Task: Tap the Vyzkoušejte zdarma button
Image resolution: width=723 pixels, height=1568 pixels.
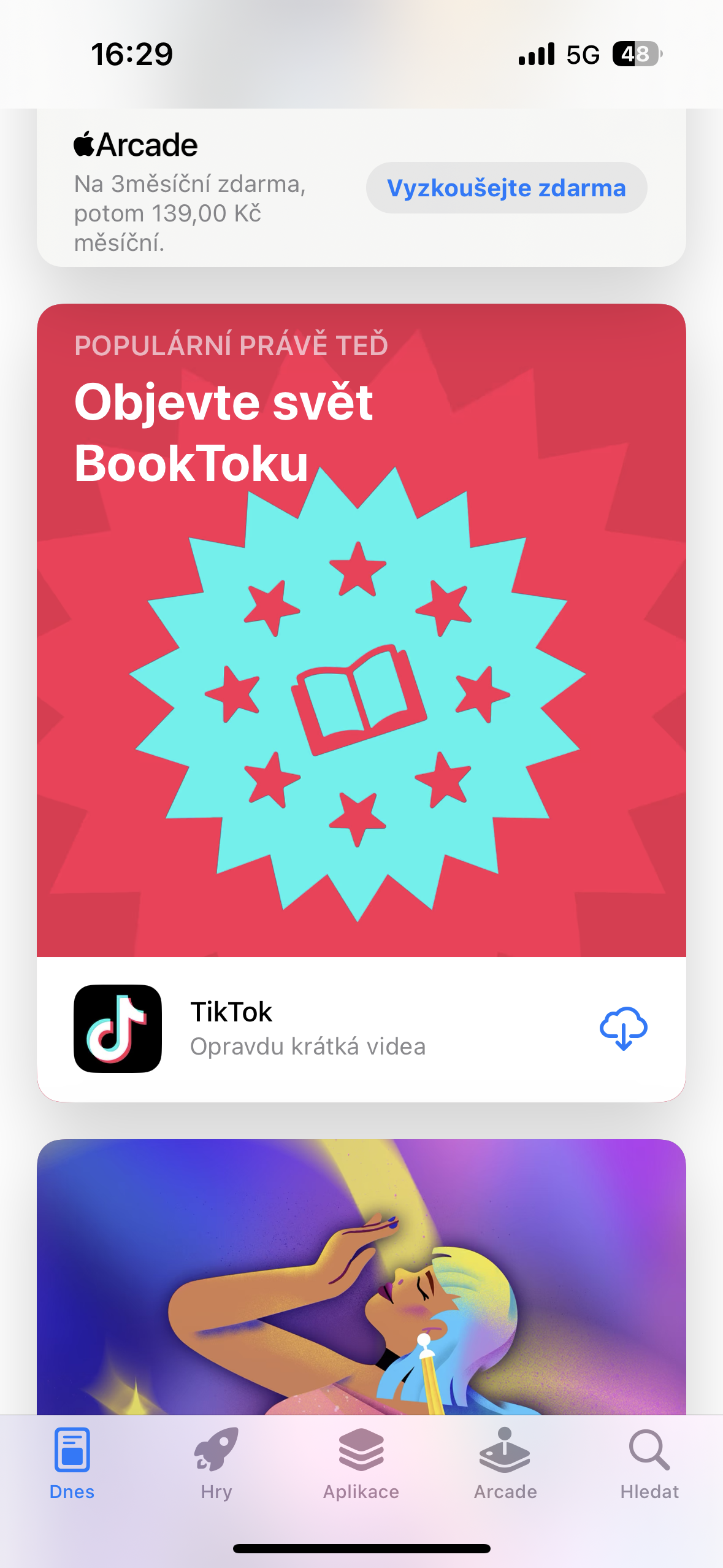Action: pyautogui.click(x=506, y=188)
